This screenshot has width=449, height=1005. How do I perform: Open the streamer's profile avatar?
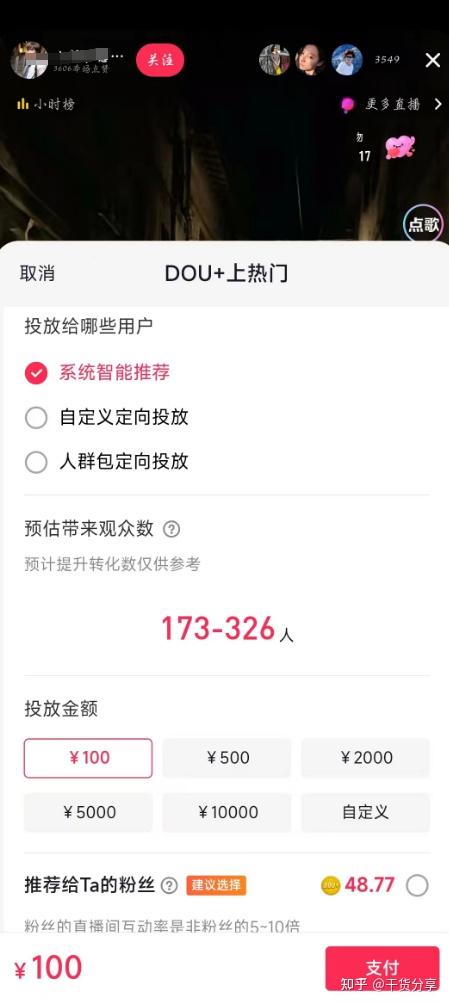click(29, 60)
